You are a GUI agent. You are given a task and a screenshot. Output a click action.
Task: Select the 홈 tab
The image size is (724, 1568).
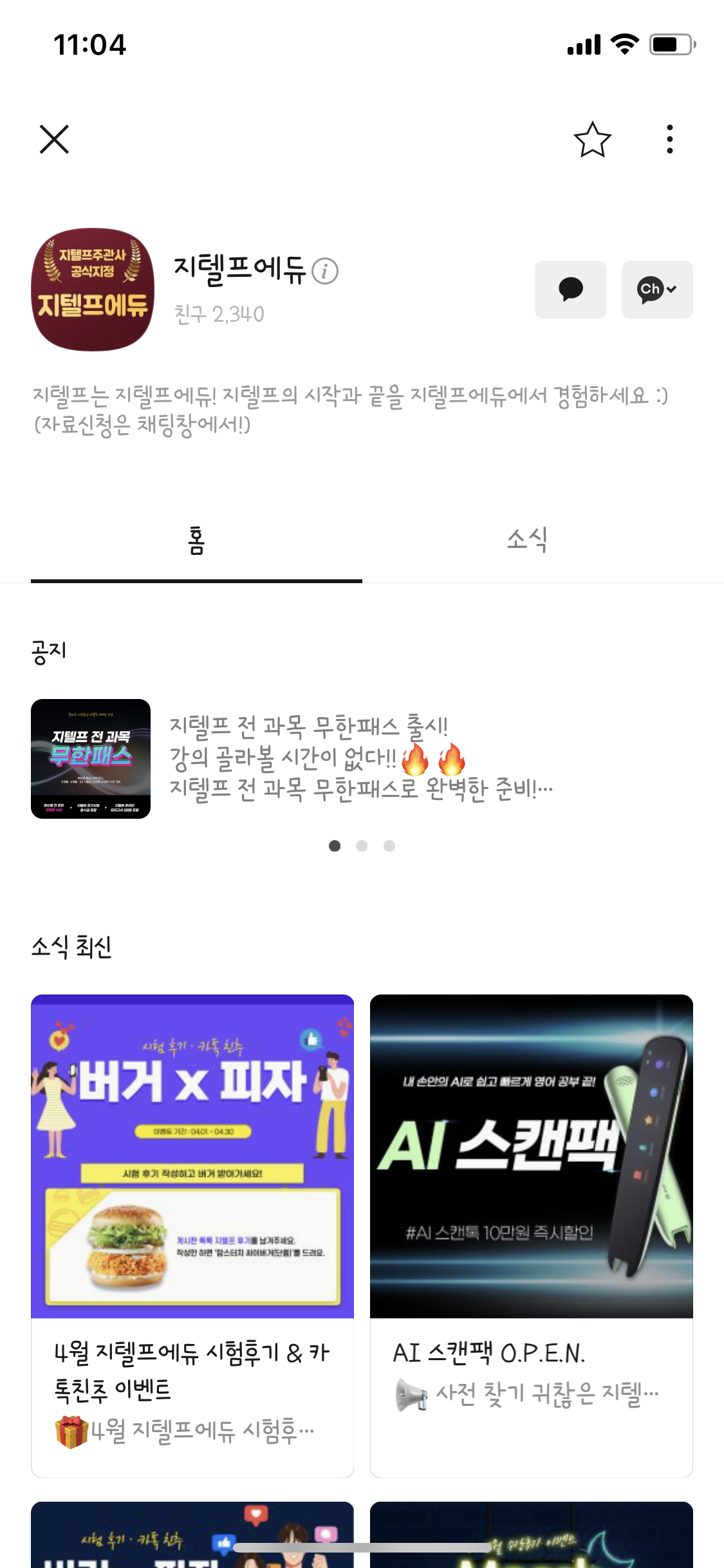point(196,539)
